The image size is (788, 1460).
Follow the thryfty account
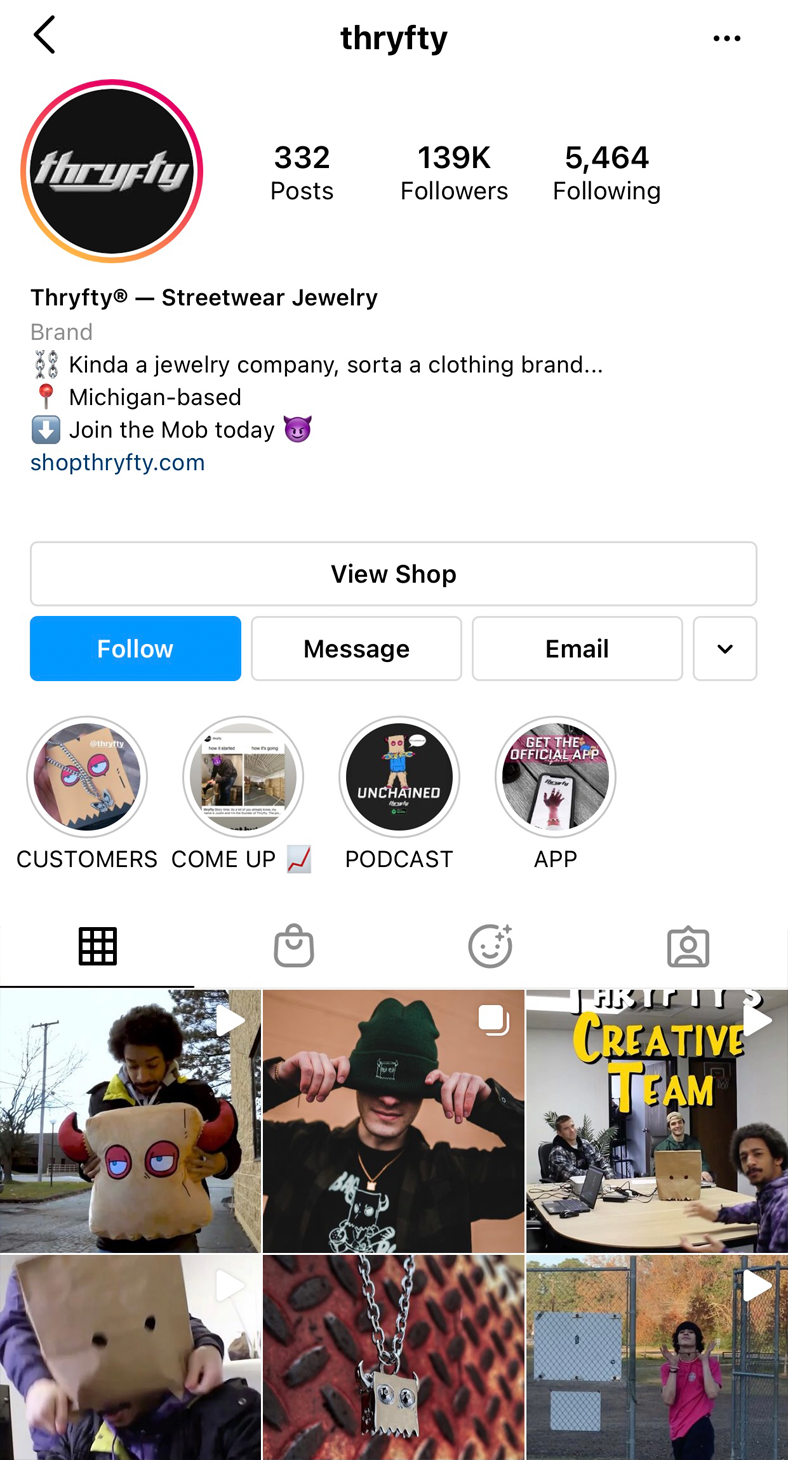pyautogui.click(x=135, y=649)
